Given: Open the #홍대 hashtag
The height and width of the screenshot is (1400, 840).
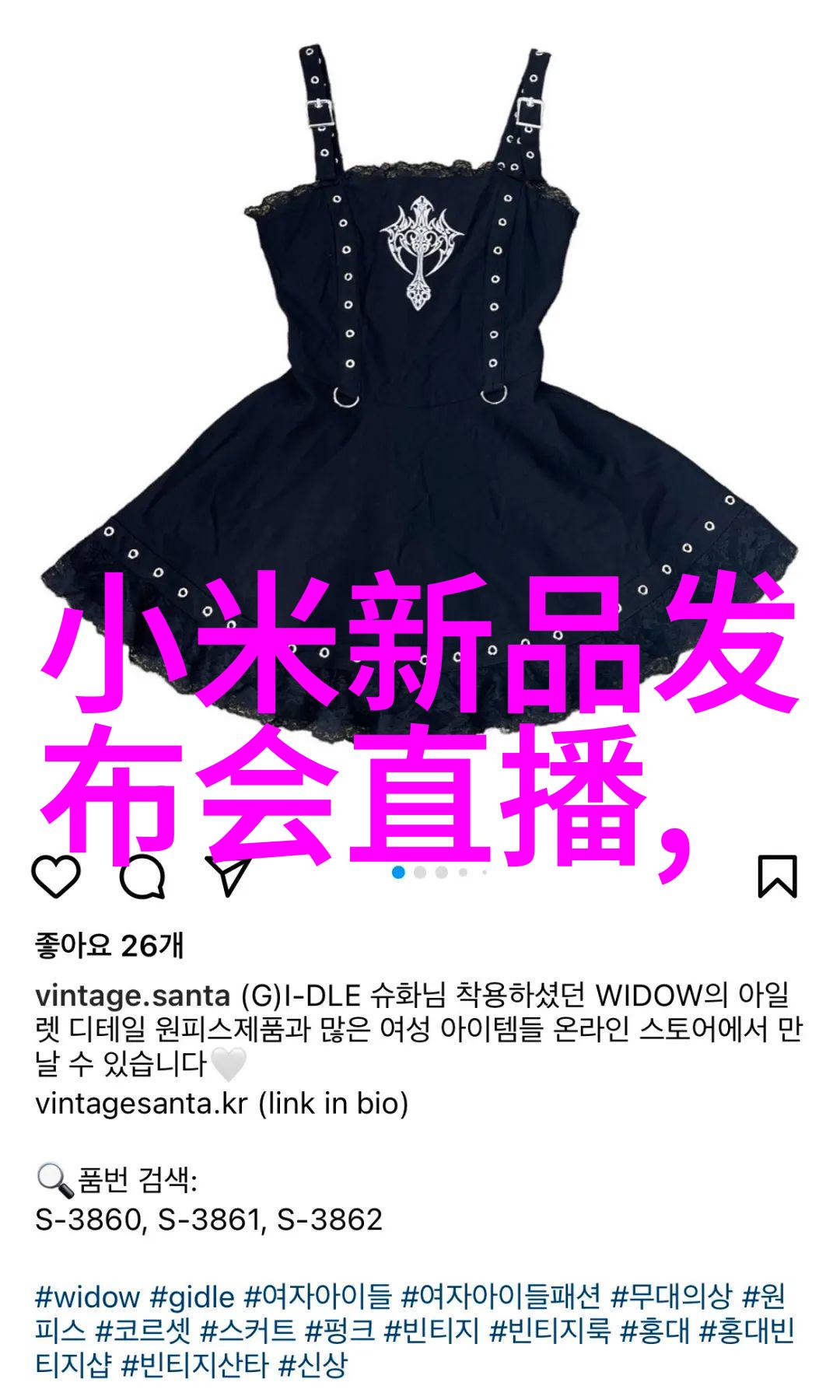Looking at the screenshot, I should 655,1331.
